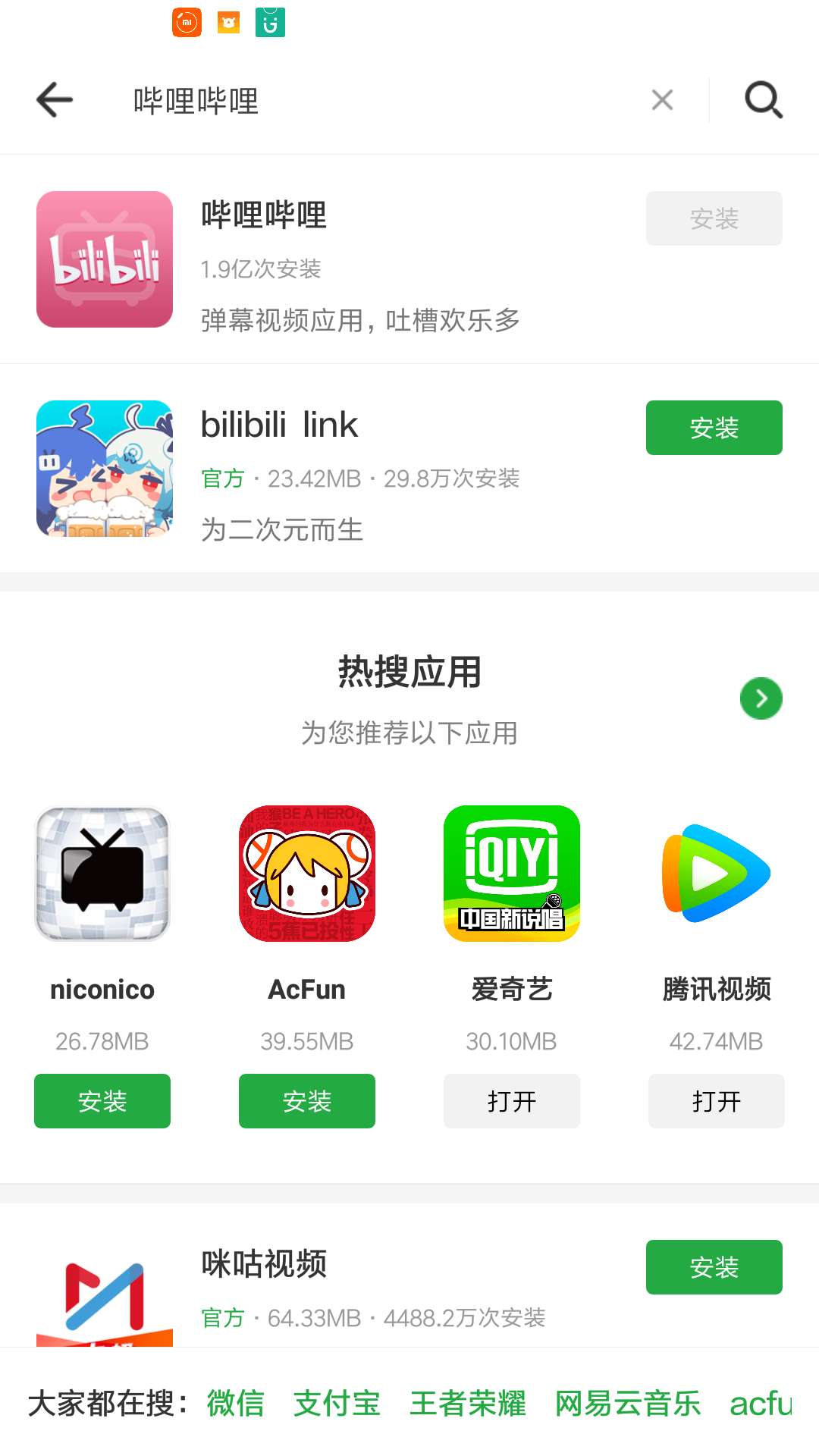Expand 热搜应用 with the green arrow

tap(761, 698)
